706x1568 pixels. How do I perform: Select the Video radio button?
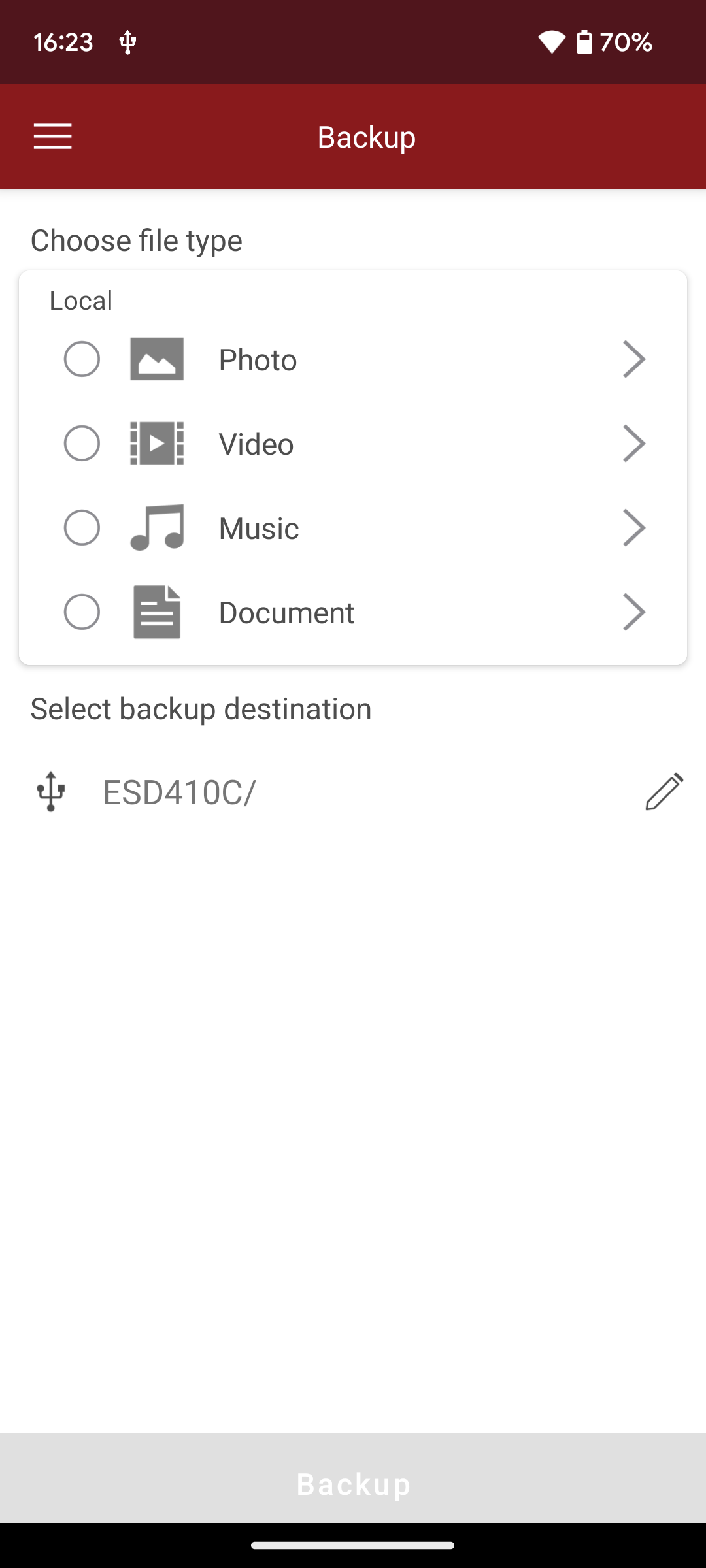pos(82,444)
